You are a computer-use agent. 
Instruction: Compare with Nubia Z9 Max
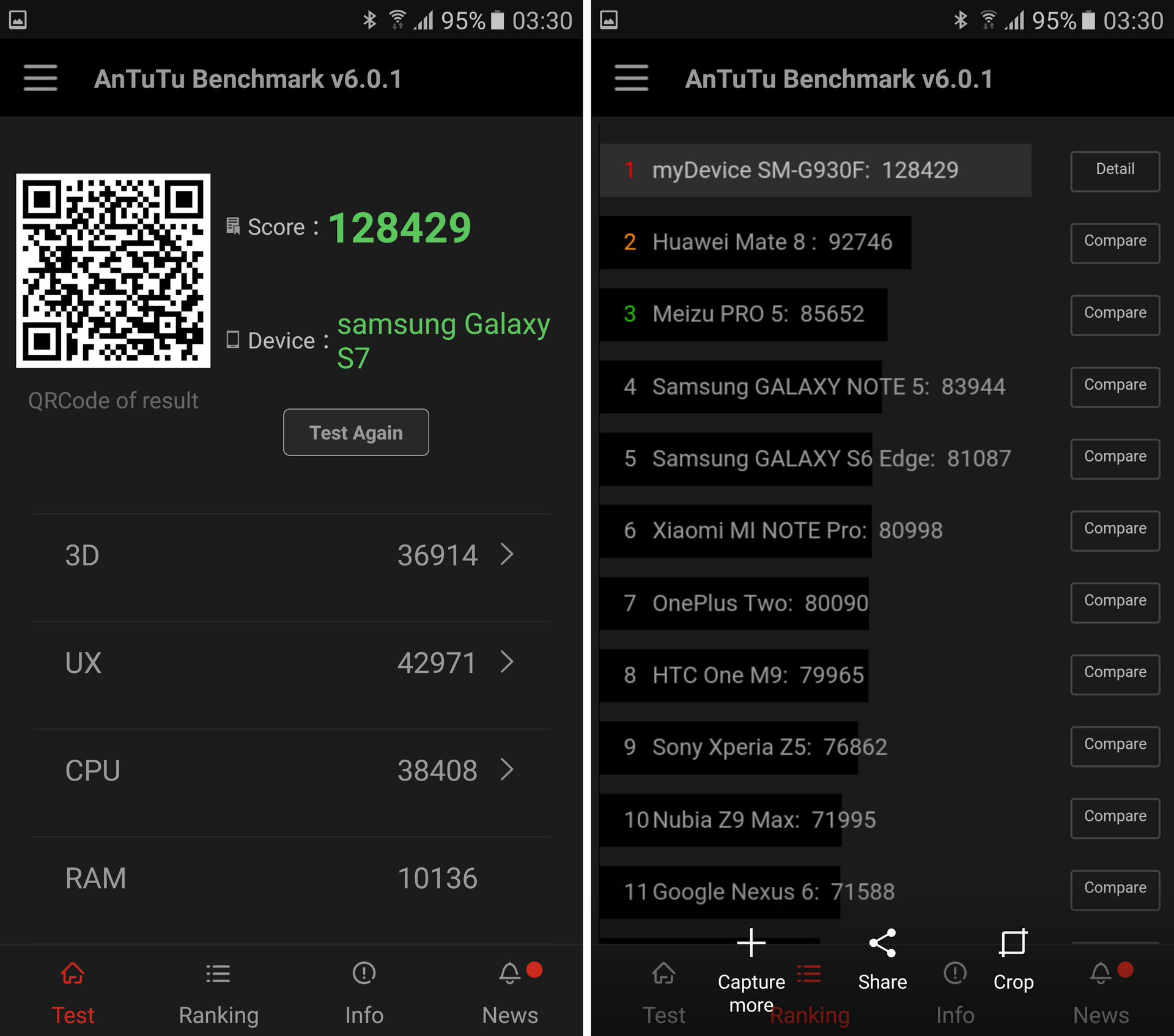point(1115,818)
